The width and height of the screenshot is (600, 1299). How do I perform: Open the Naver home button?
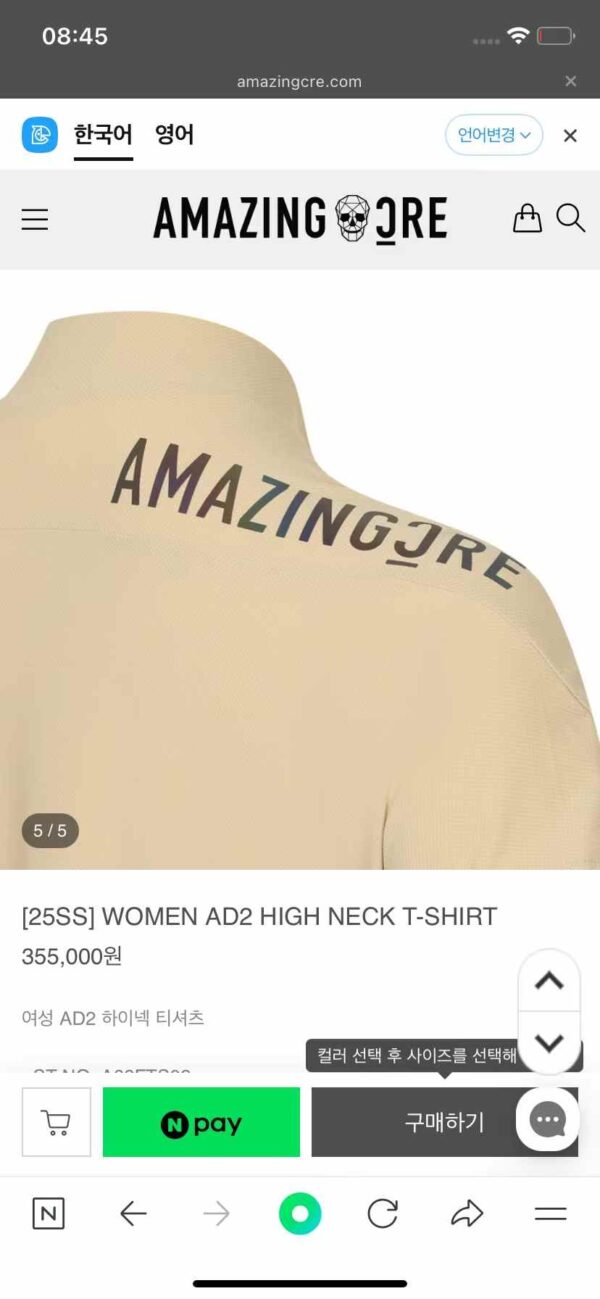[49, 1214]
